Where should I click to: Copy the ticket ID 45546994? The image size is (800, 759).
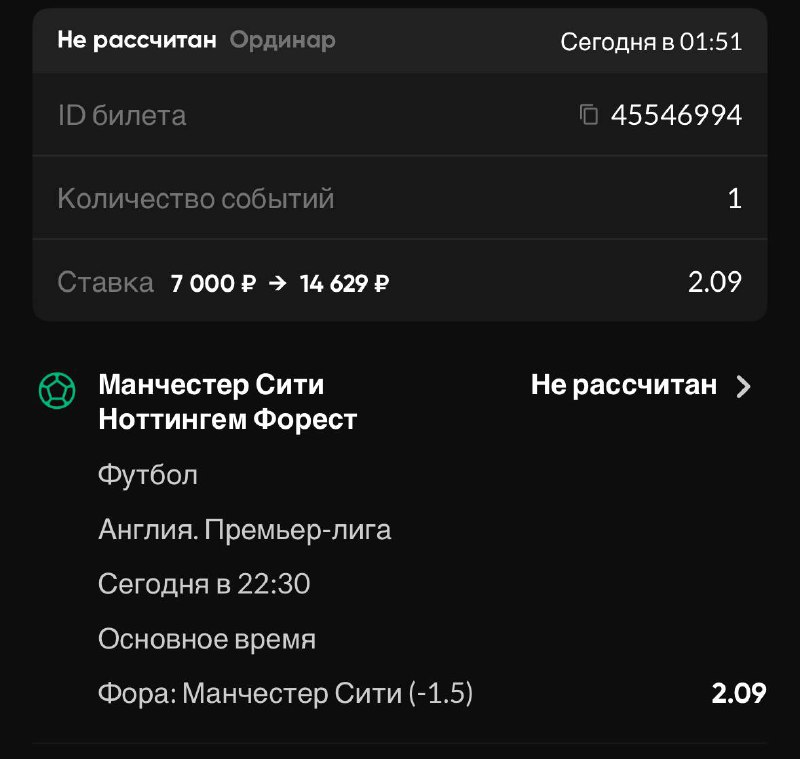(x=589, y=115)
